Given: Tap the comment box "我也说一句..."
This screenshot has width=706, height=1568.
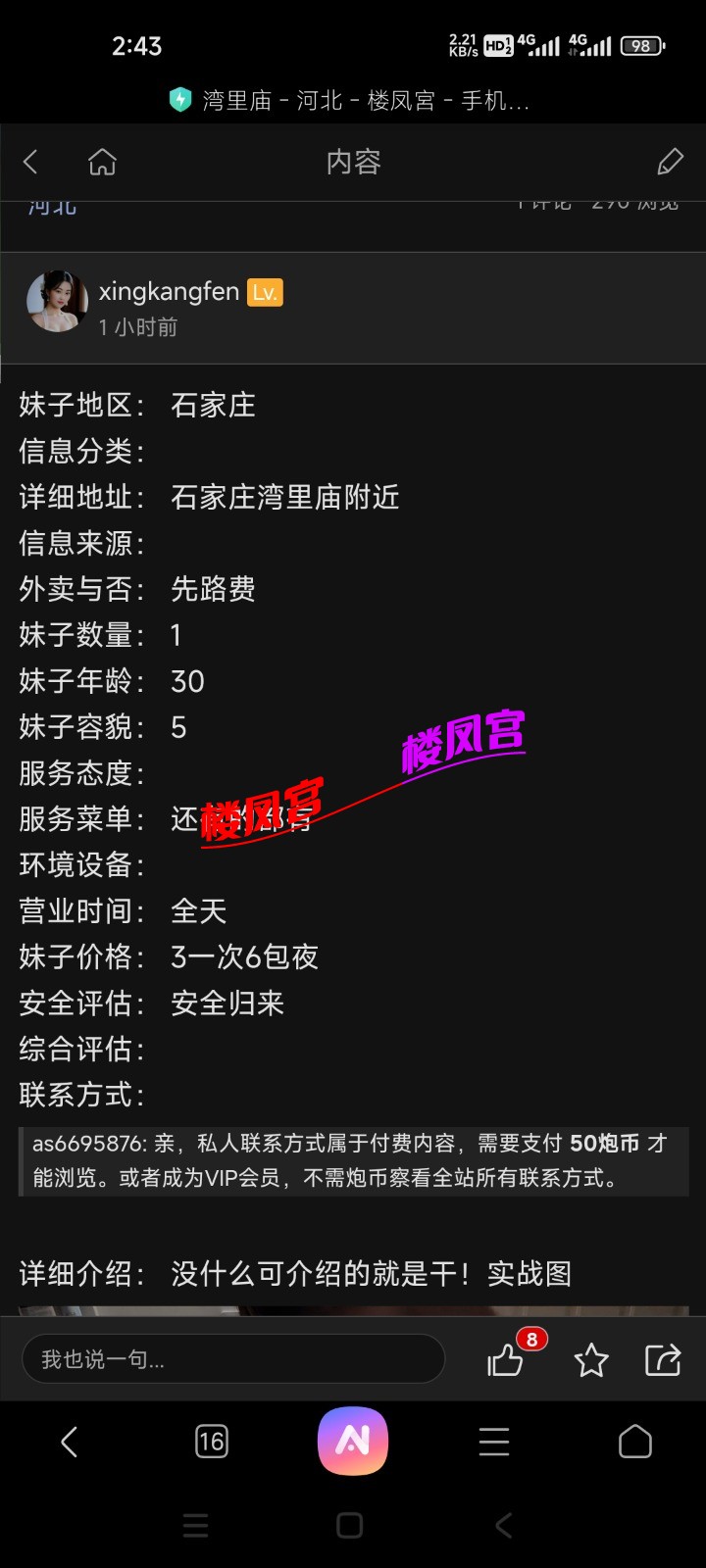Looking at the screenshot, I should (x=233, y=1359).
